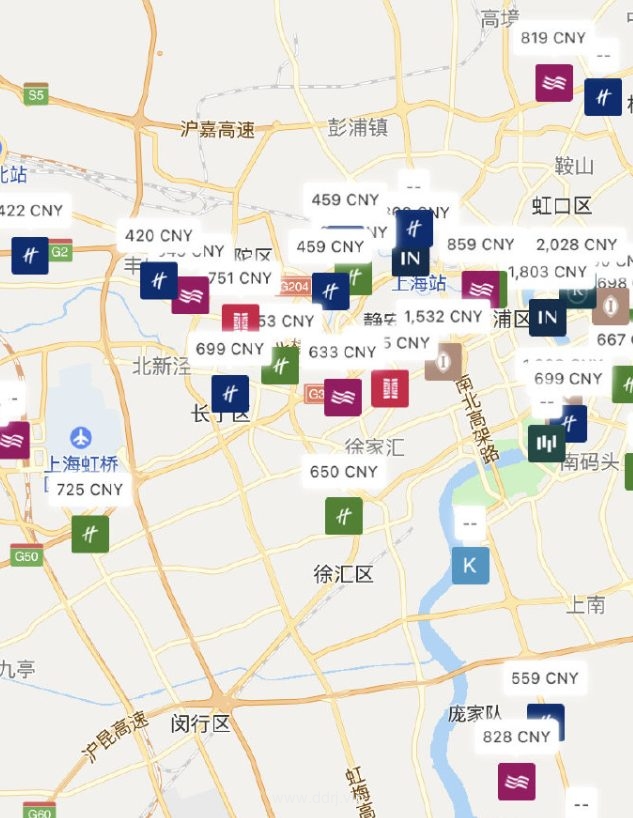
Task: Open the 422 CNY hotel pin
Action: pyautogui.click(x=32, y=211)
